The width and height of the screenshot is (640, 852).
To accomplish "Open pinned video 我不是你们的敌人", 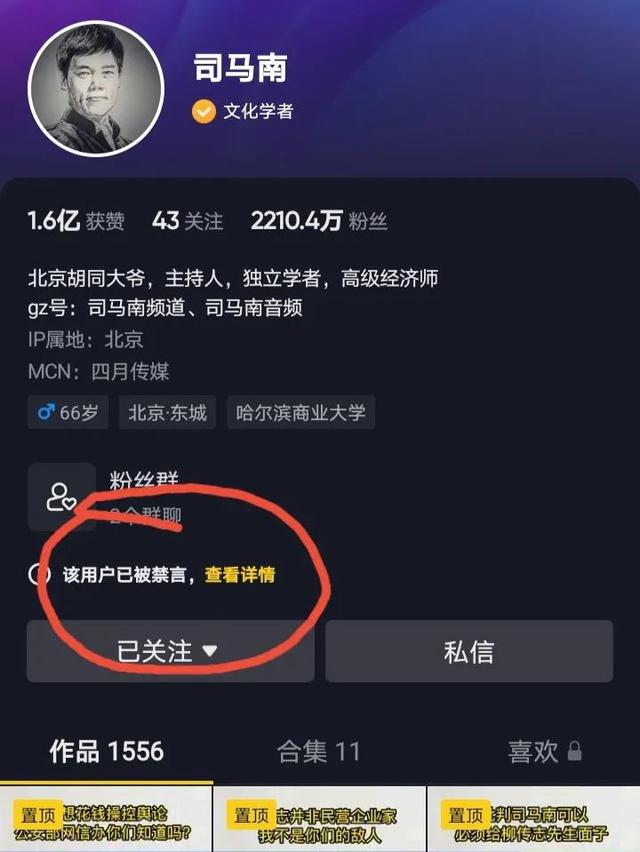I will pyautogui.click(x=319, y=820).
